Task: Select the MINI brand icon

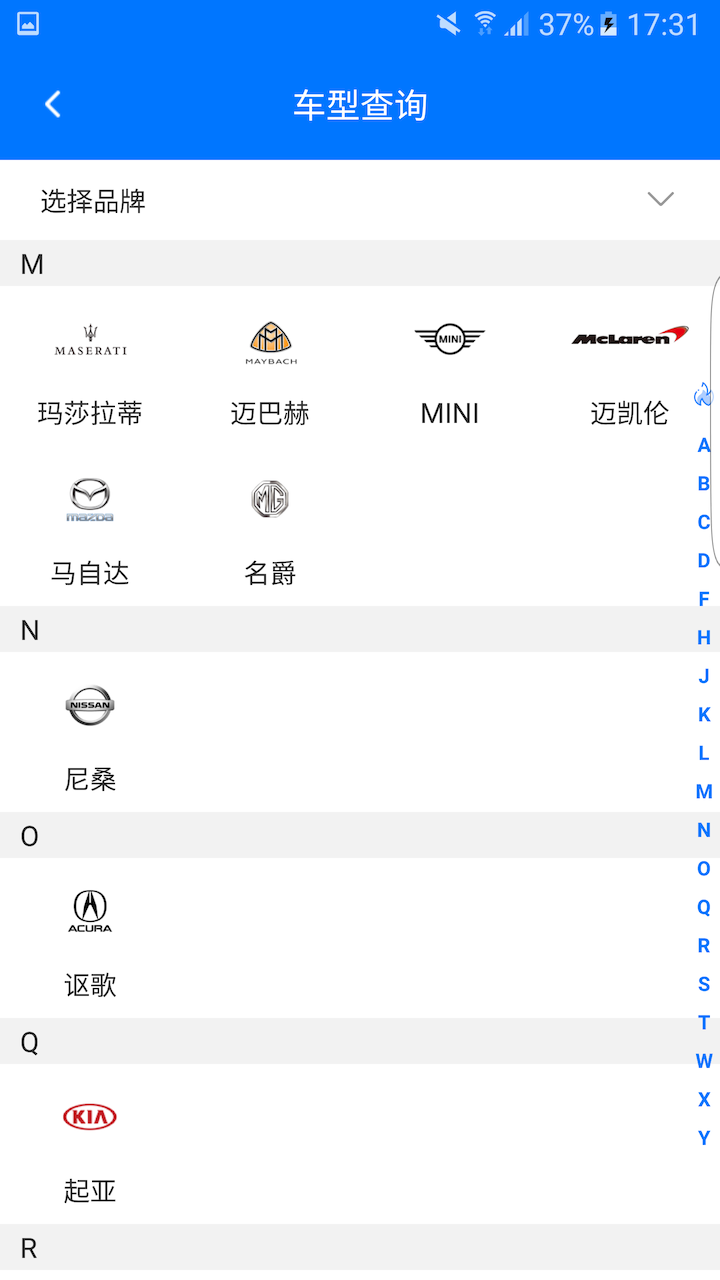Action: [449, 338]
